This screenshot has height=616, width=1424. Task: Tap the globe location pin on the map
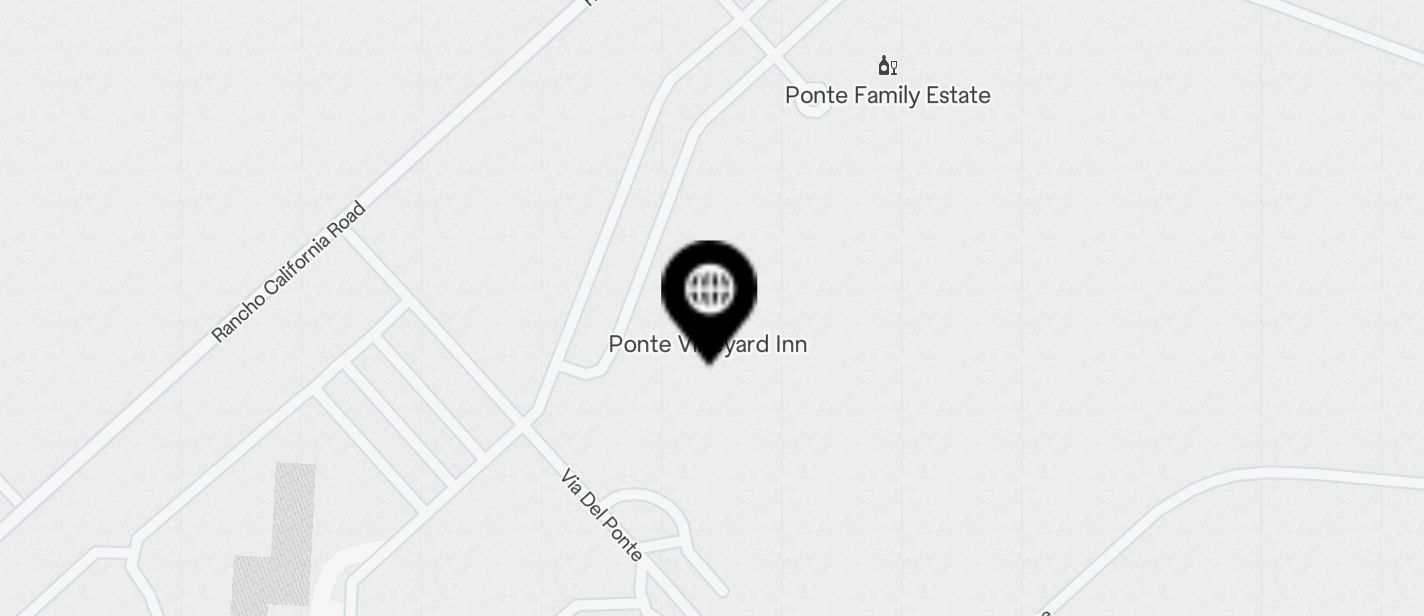(x=709, y=291)
